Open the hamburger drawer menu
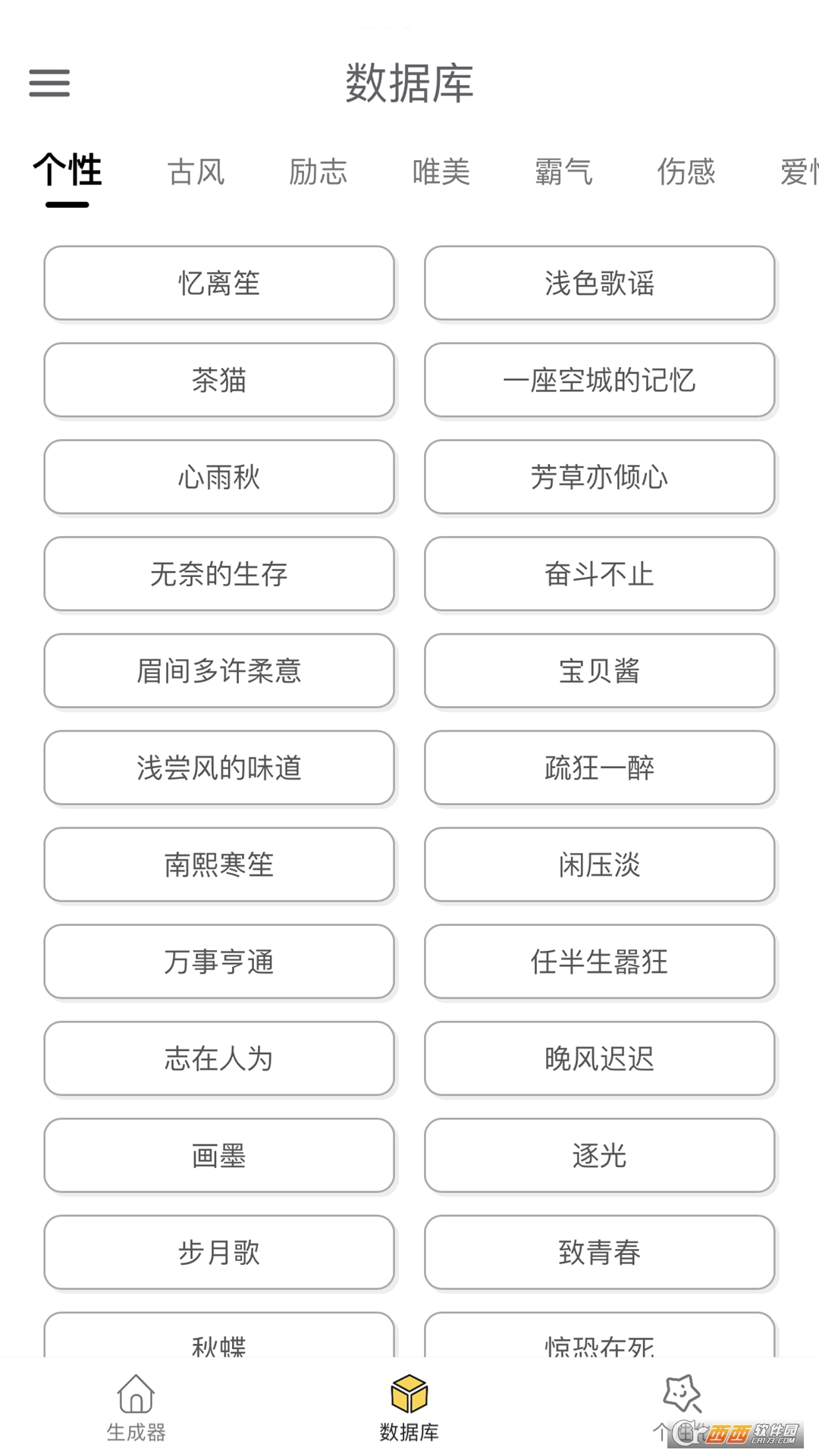This screenshot has width=819, height=1456. coord(49,83)
